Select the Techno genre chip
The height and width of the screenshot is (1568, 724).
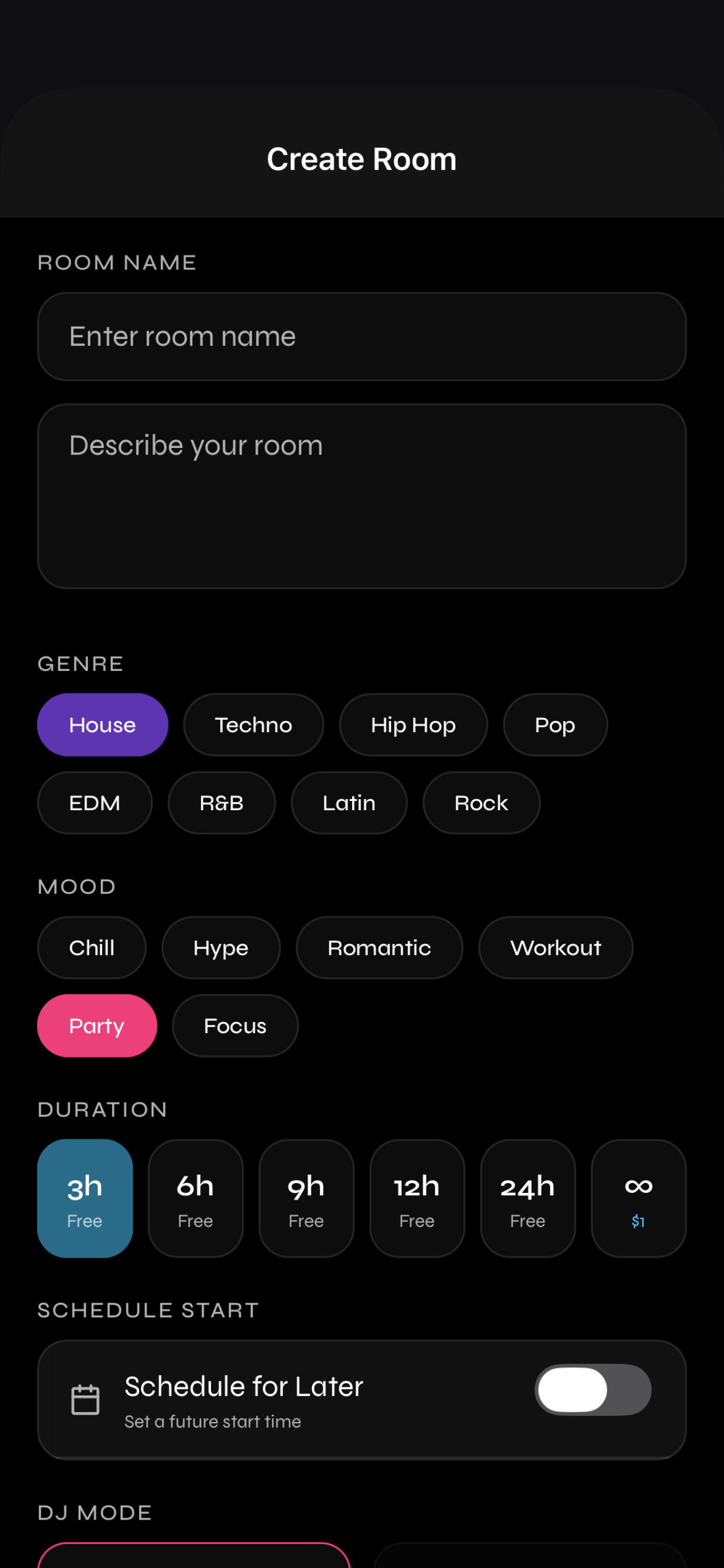click(x=253, y=725)
